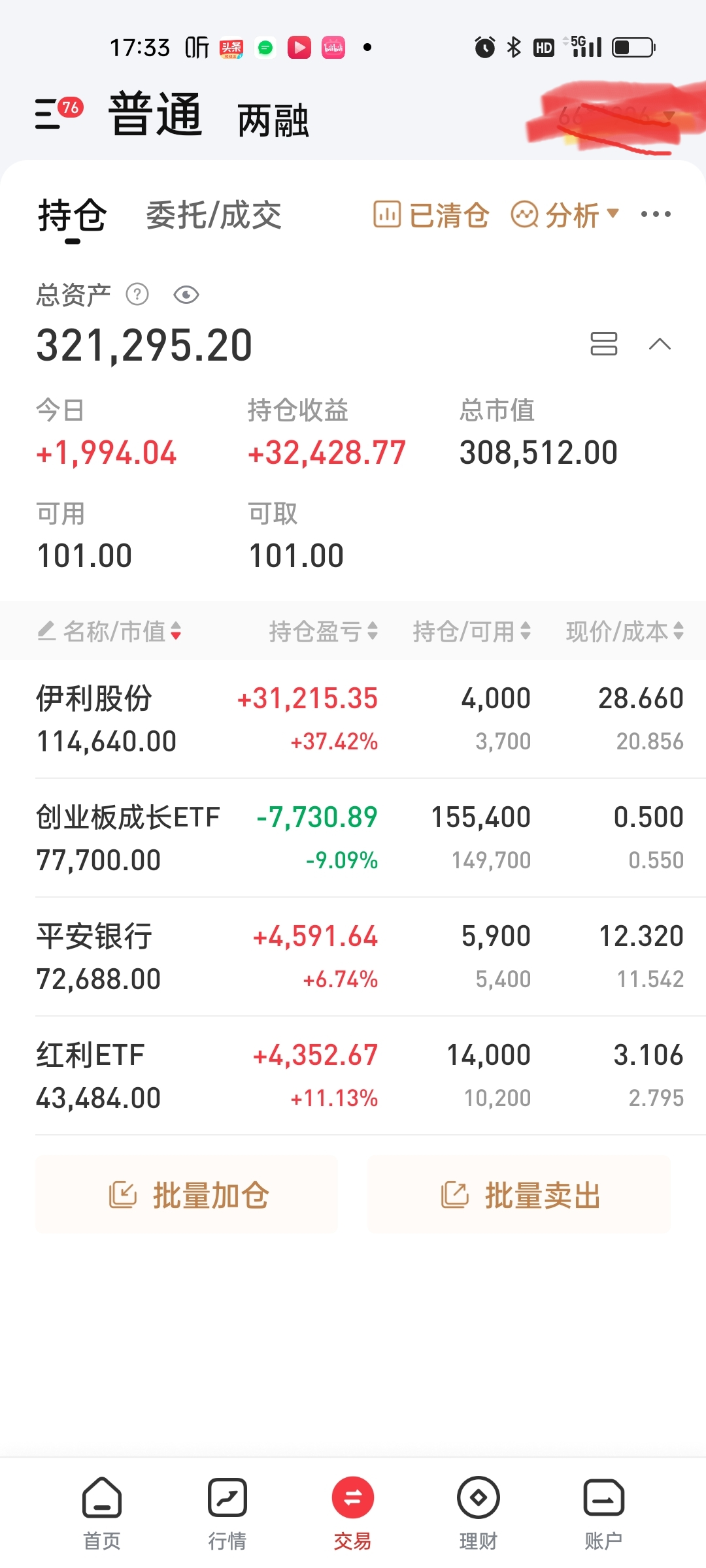
Task: Sort holdings by 持仓盈亏
Action: click(323, 631)
